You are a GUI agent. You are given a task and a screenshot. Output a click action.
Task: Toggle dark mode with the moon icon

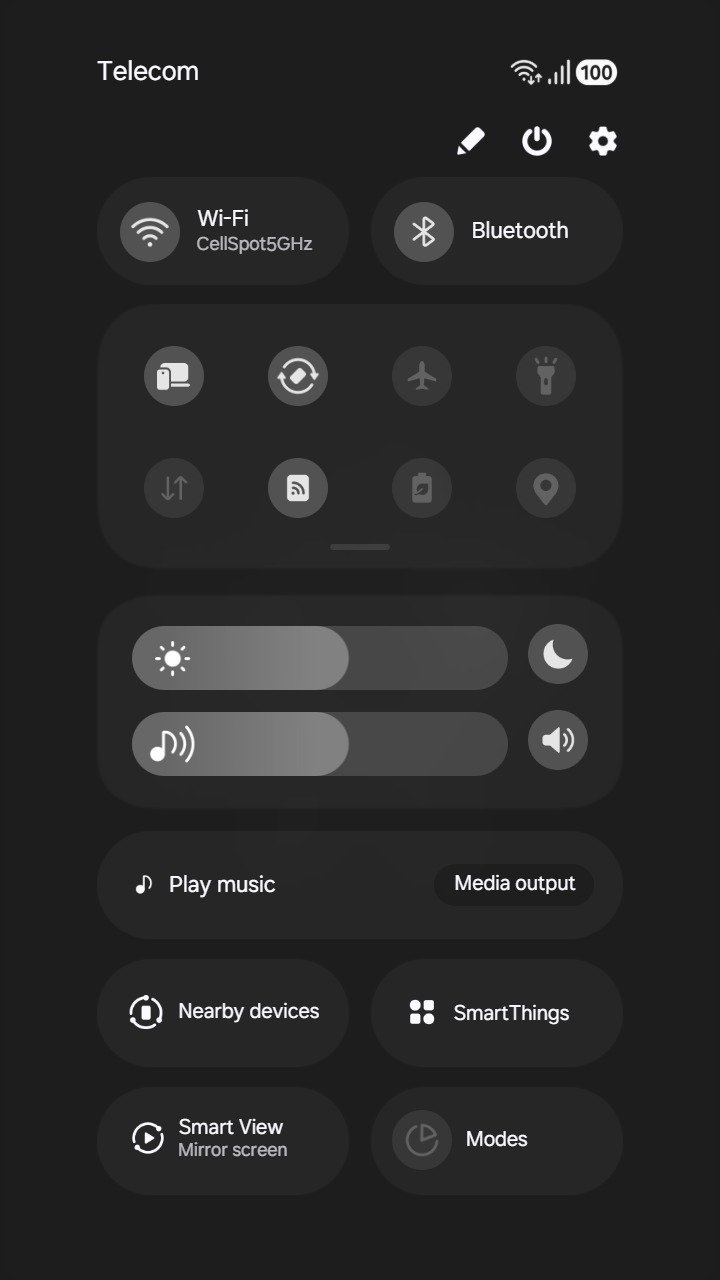558,655
